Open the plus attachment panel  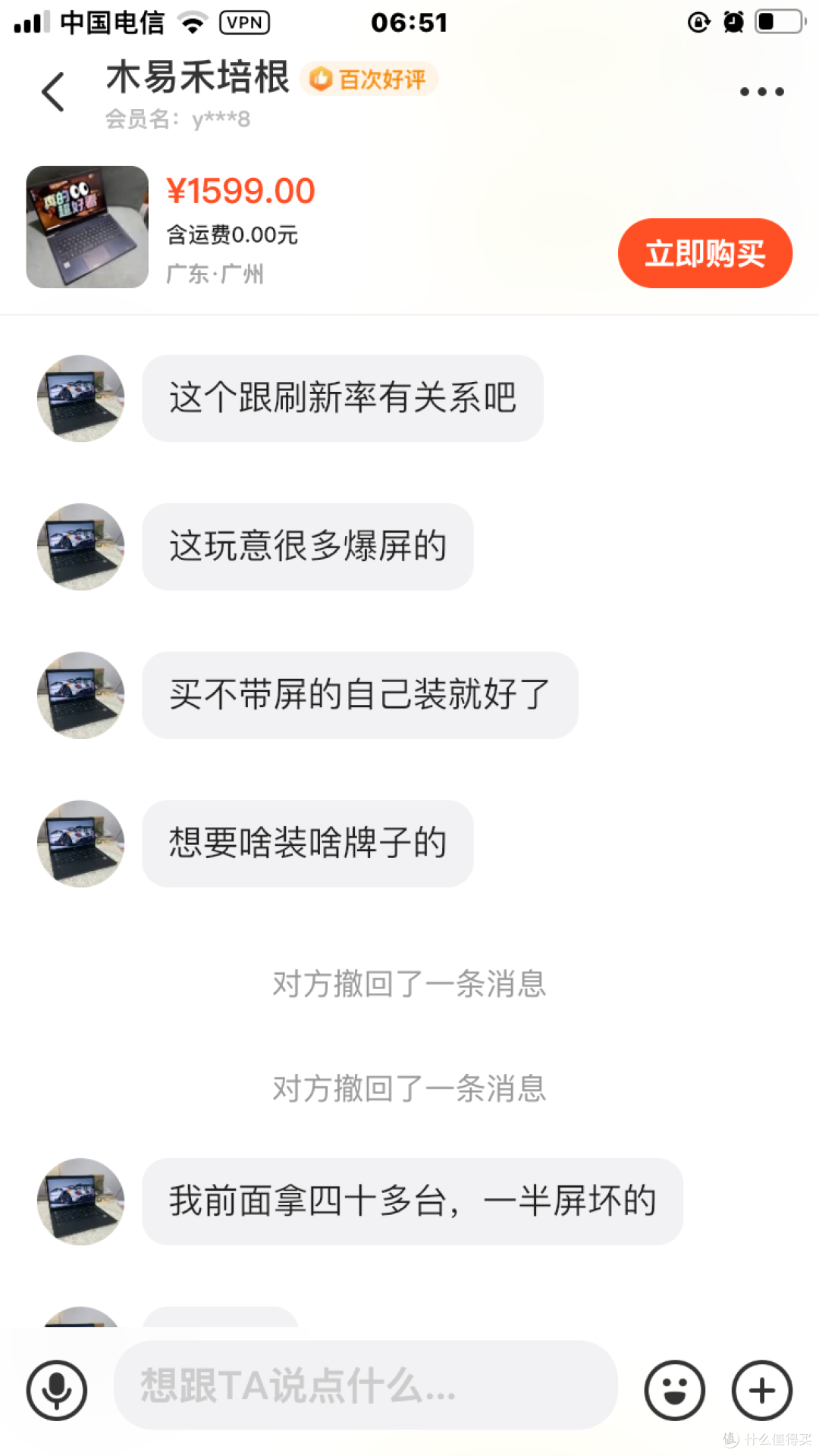click(761, 1389)
